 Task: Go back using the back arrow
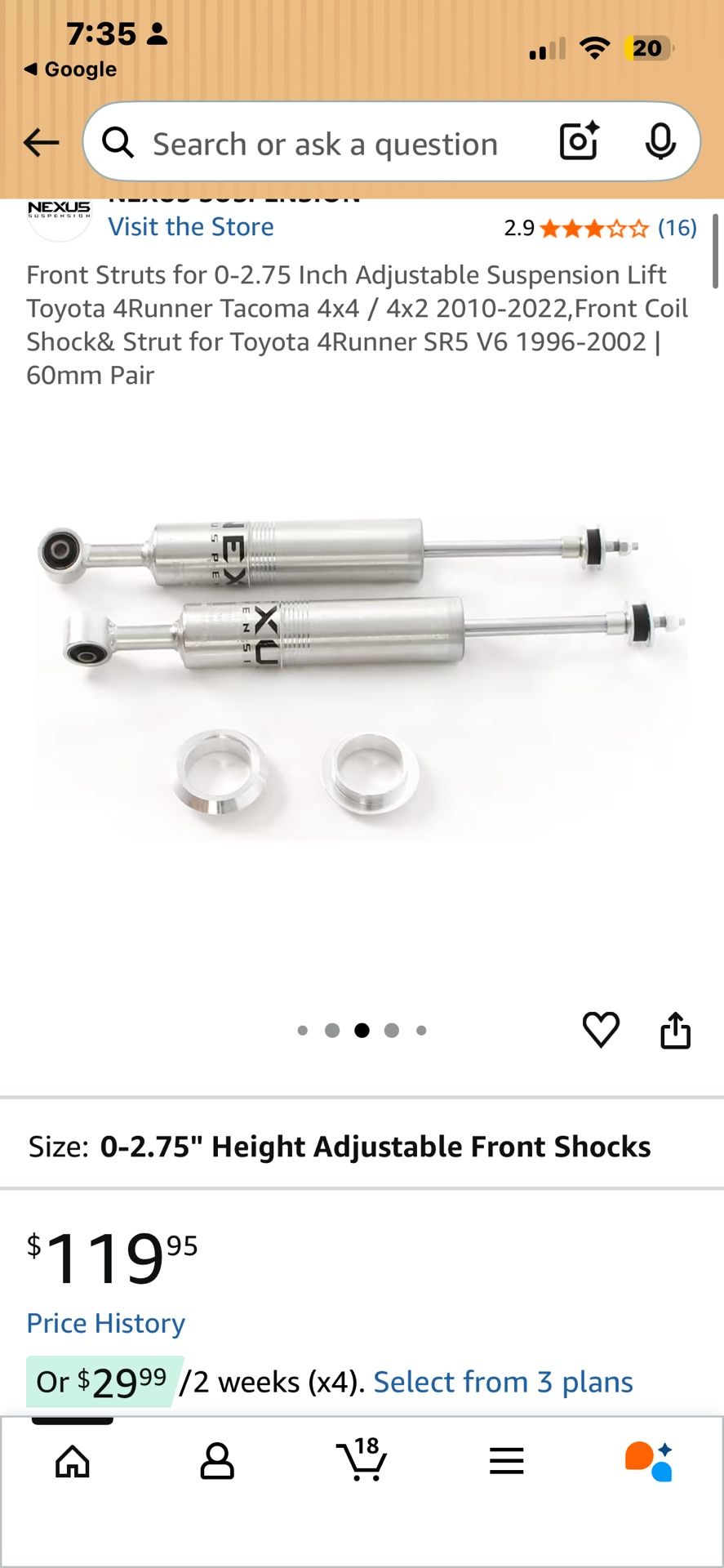41,142
